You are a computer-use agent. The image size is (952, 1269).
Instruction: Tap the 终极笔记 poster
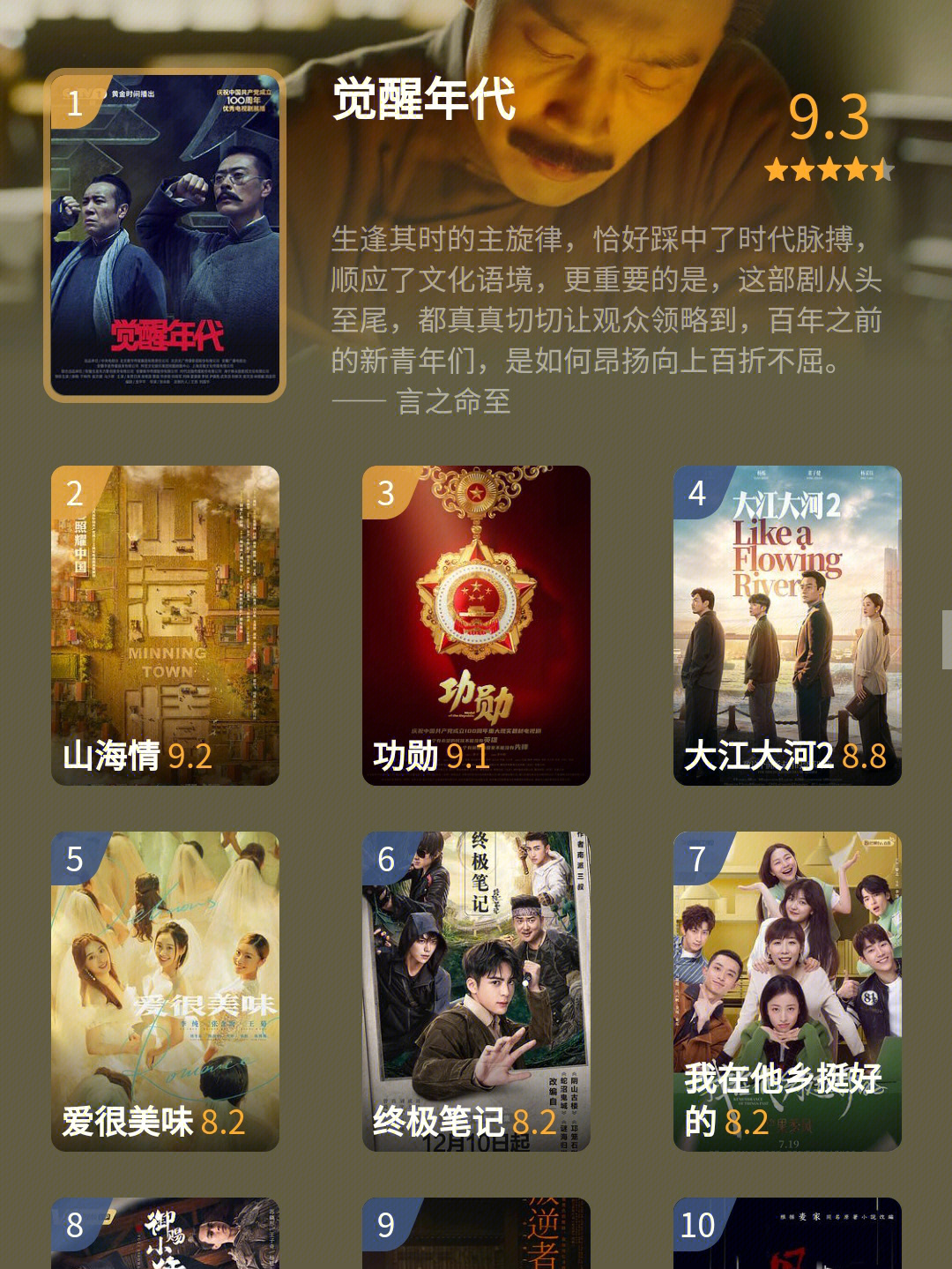point(476,990)
